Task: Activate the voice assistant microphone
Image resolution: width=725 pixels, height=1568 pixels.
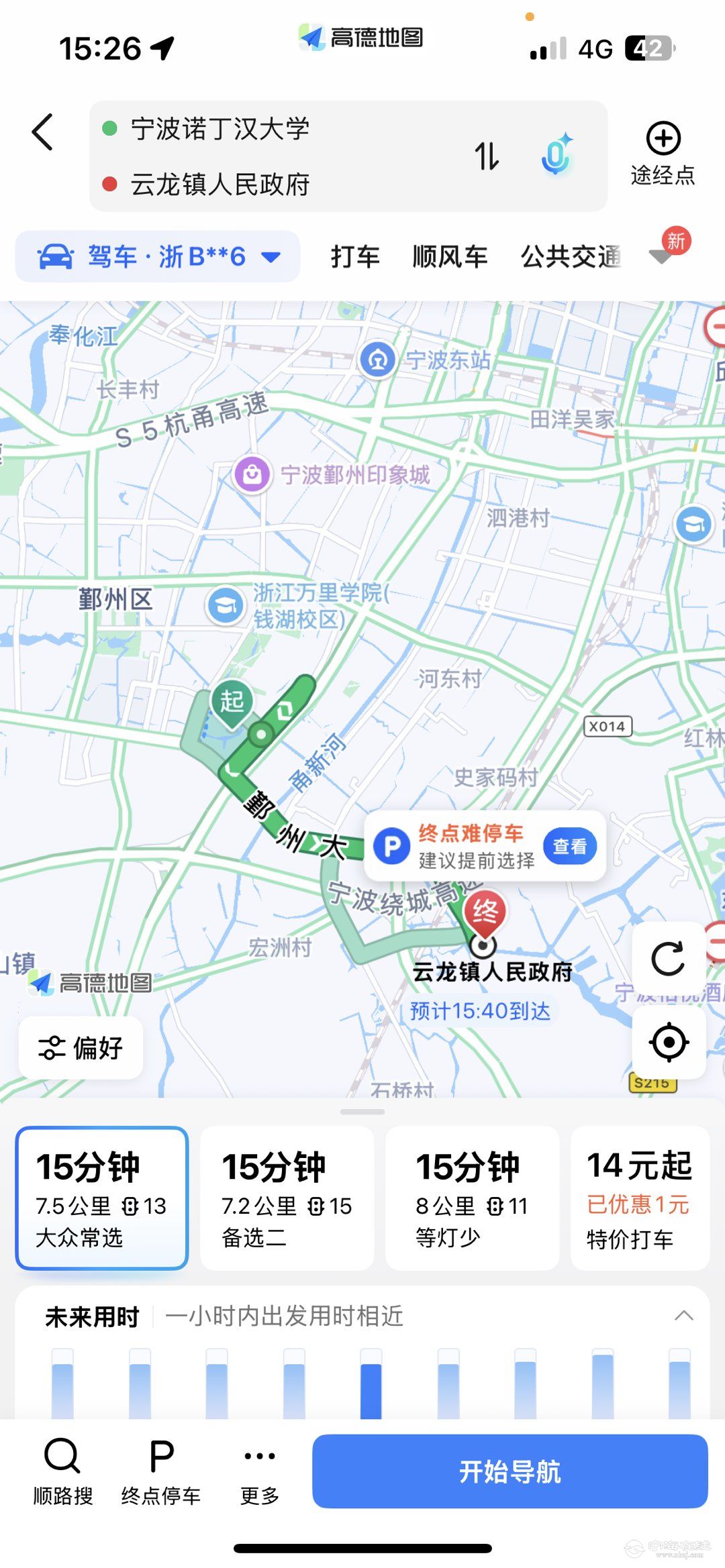Action: [x=556, y=155]
